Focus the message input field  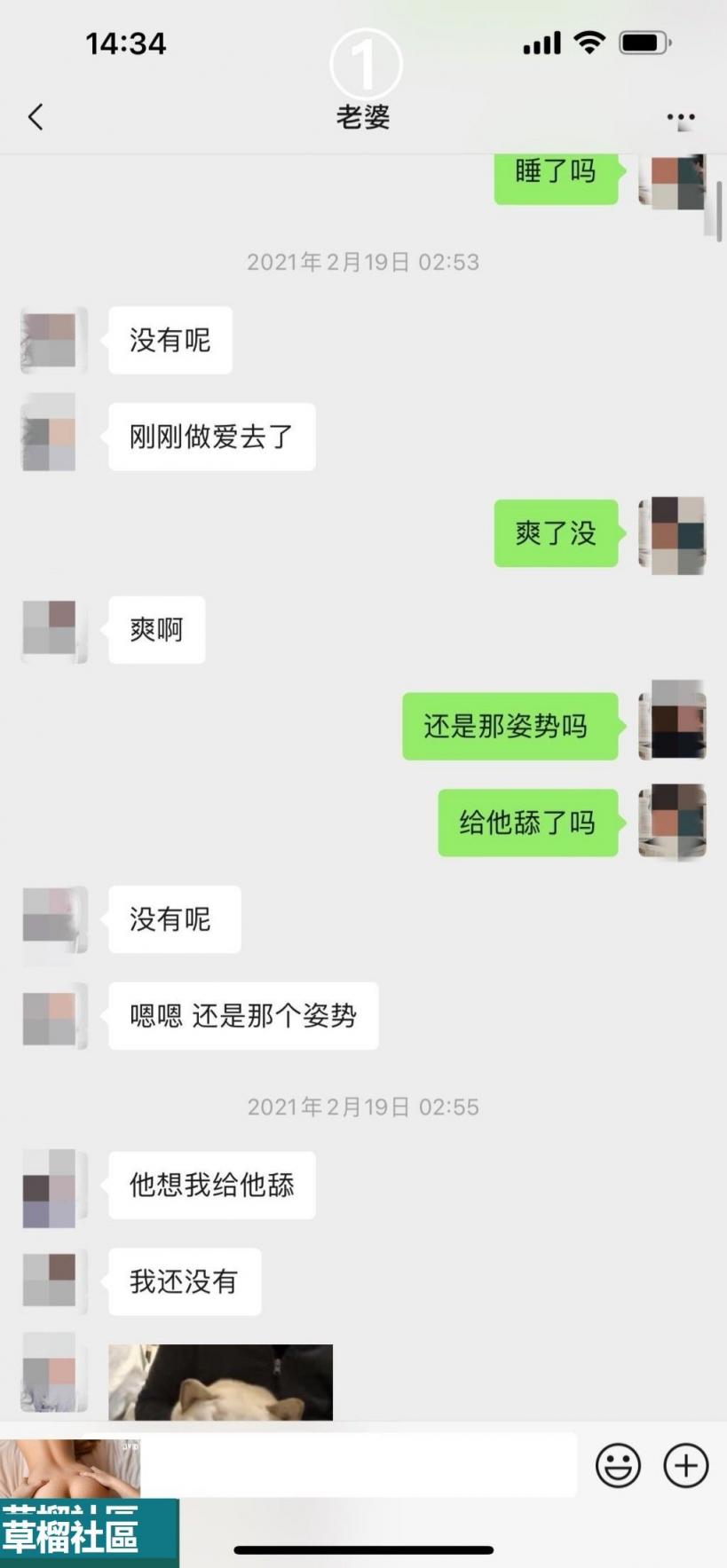(x=359, y=1465)
